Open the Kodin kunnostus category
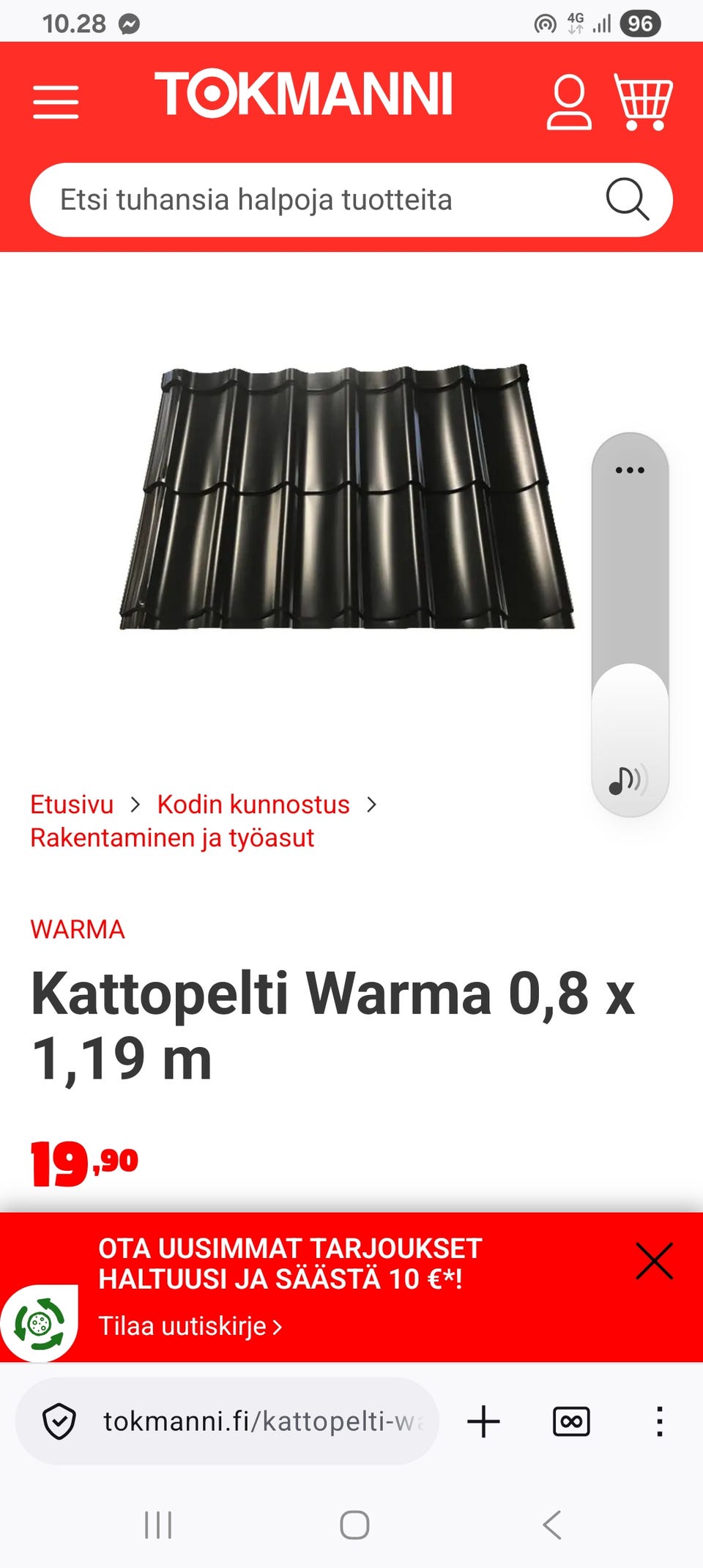703x1568 pixels. pos(252,804)
